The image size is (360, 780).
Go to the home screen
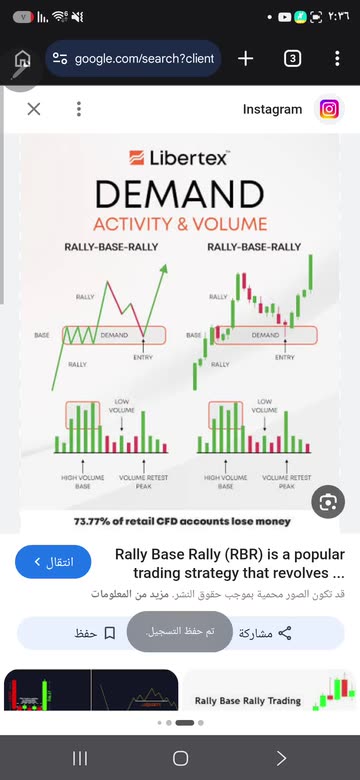coord(180,758)
